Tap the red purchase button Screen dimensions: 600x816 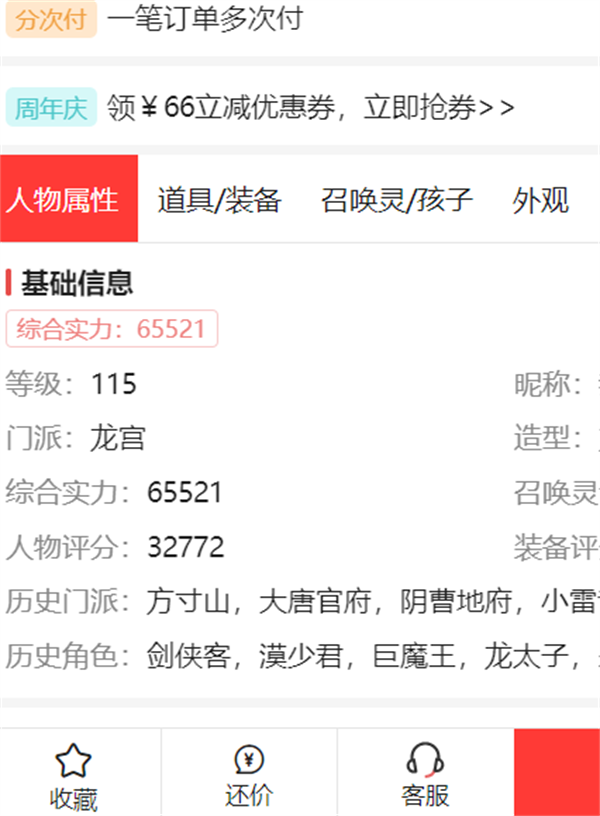[557, 772]
